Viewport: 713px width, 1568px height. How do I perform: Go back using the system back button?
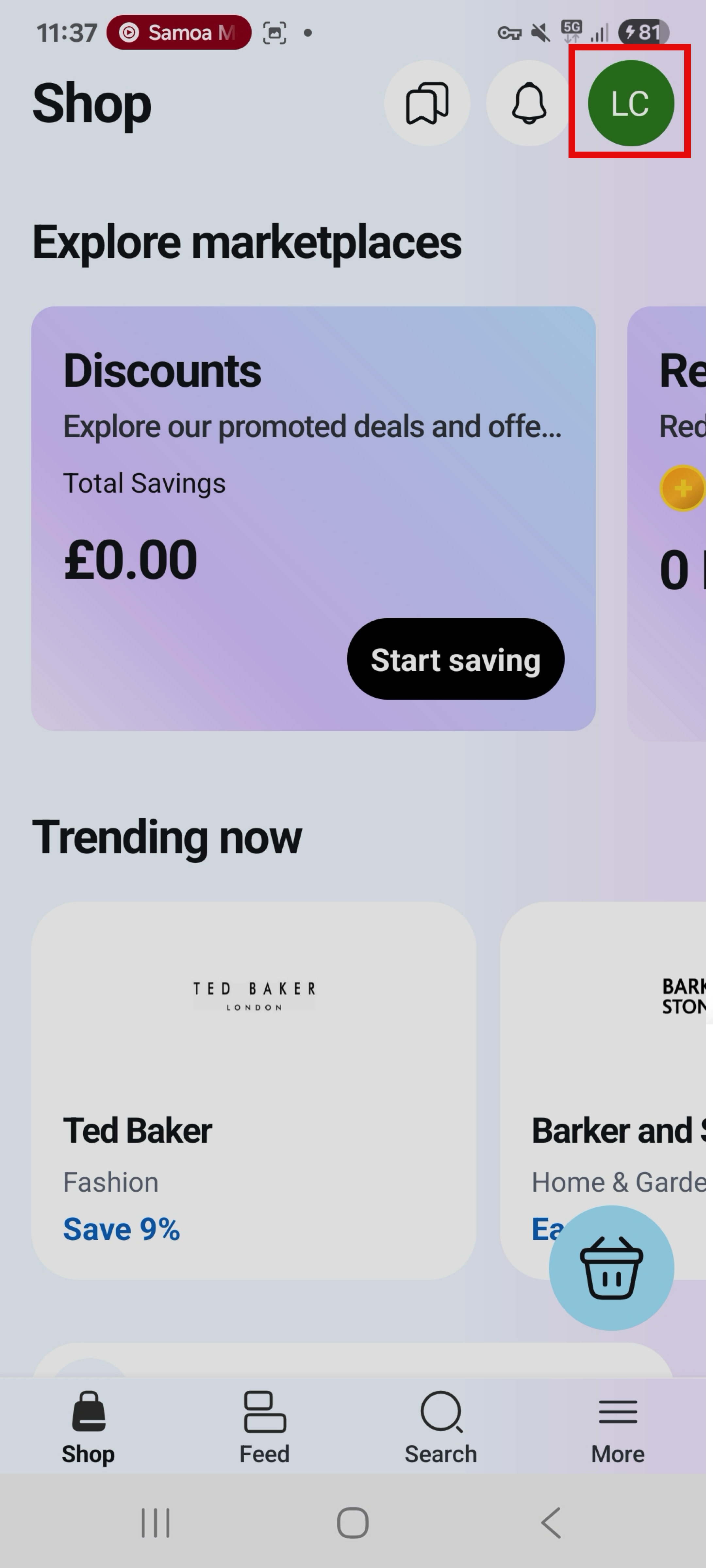pos(551,1523)
